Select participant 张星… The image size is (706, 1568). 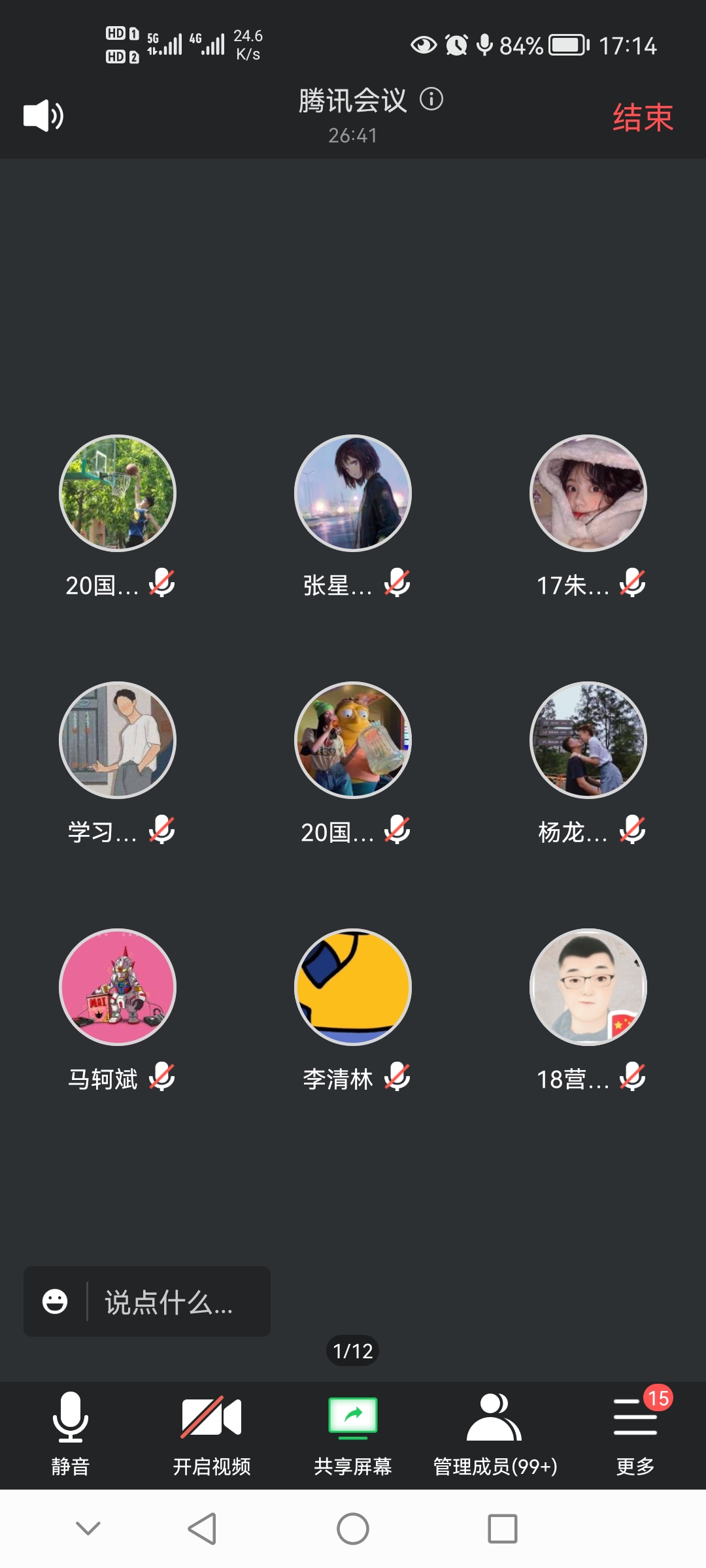pyautogui.click(x=353, y=493)
